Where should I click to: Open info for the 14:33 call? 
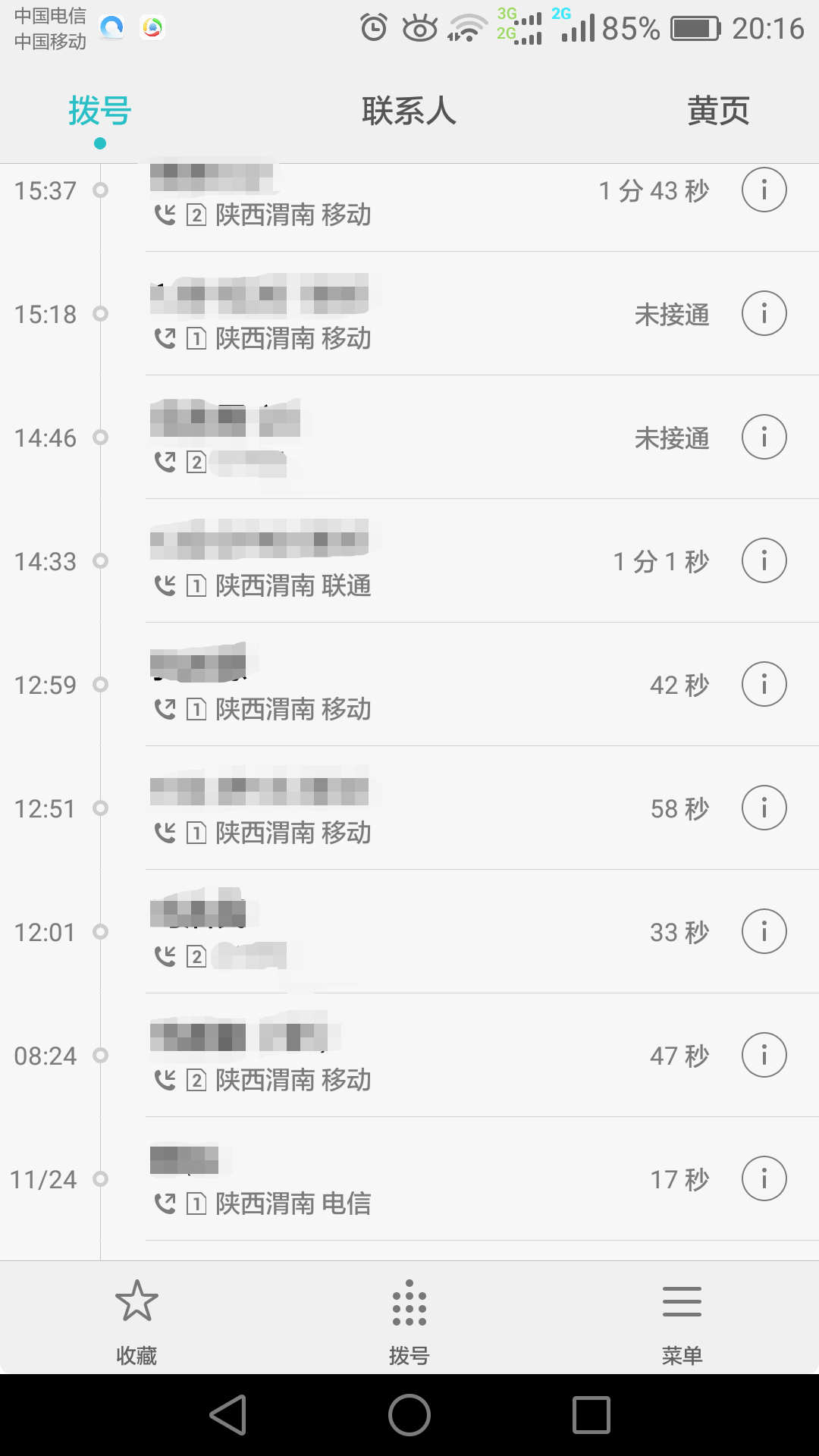click(x=764, y=560)
